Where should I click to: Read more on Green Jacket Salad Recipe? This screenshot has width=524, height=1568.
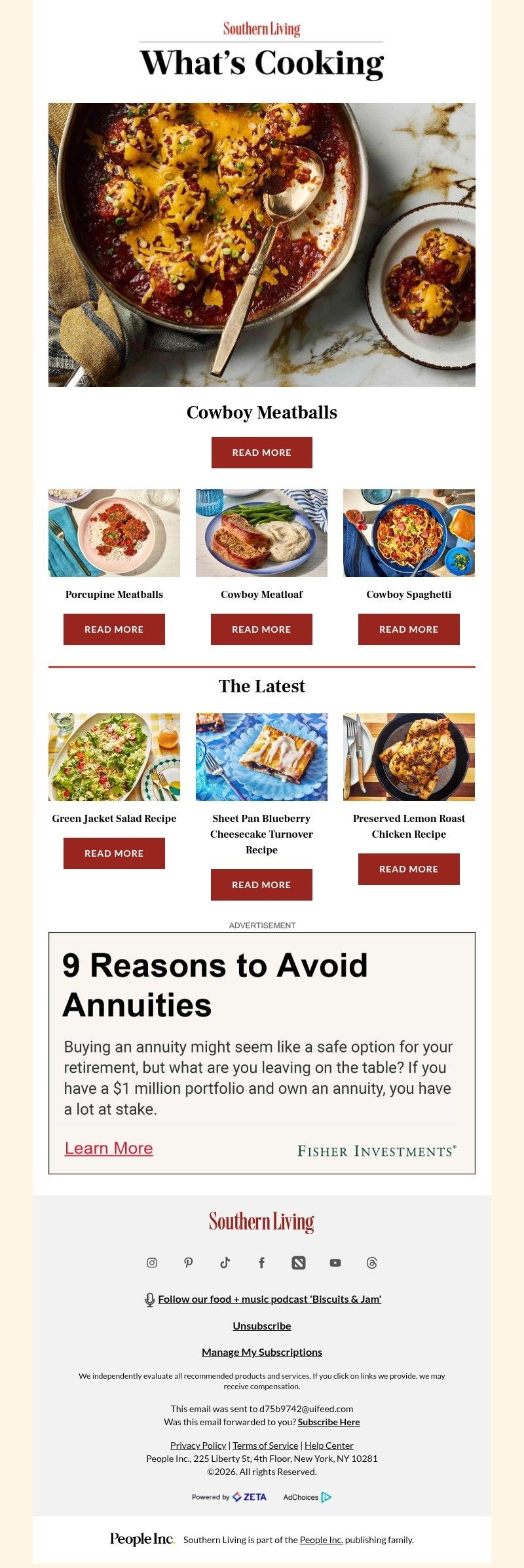[114, 853]
